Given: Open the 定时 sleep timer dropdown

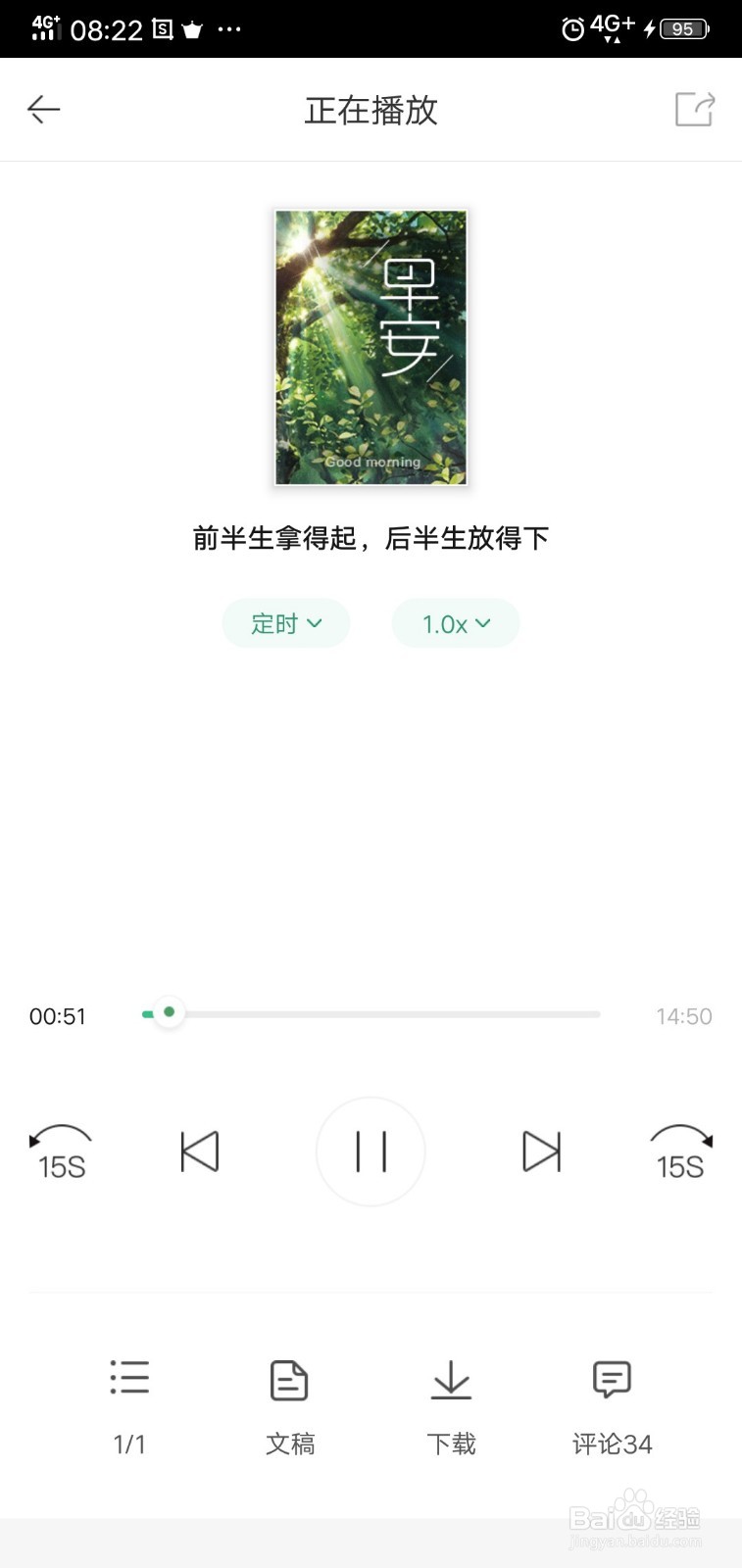Looking at the screenshot, I should coord(286,623).
